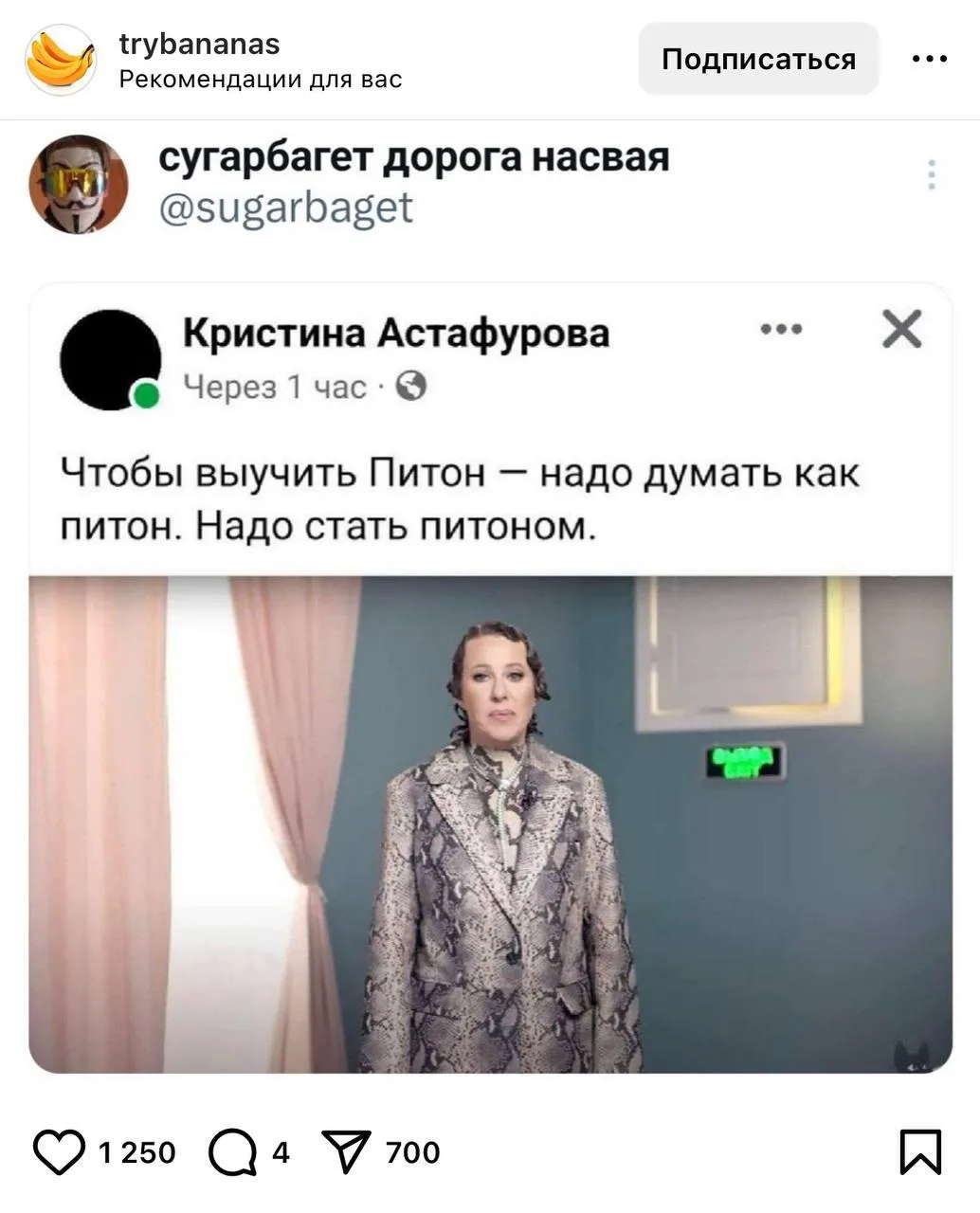Like this post with the heart icon
The image size is (980, 1213).
(x=59, y=1151)
